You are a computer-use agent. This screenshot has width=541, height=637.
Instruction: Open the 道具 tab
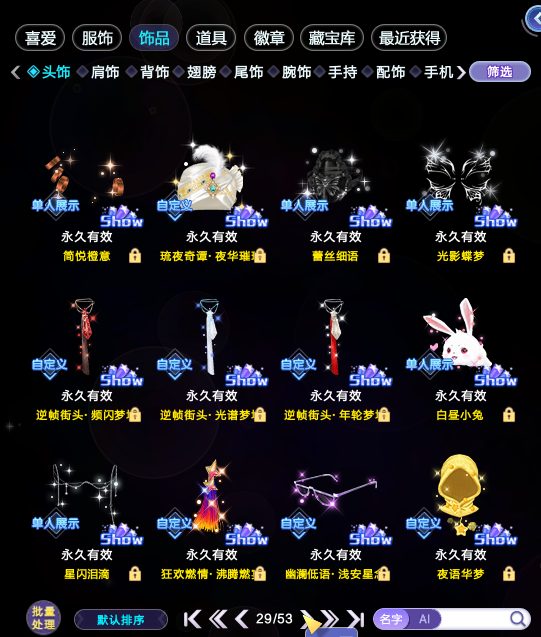211,38
